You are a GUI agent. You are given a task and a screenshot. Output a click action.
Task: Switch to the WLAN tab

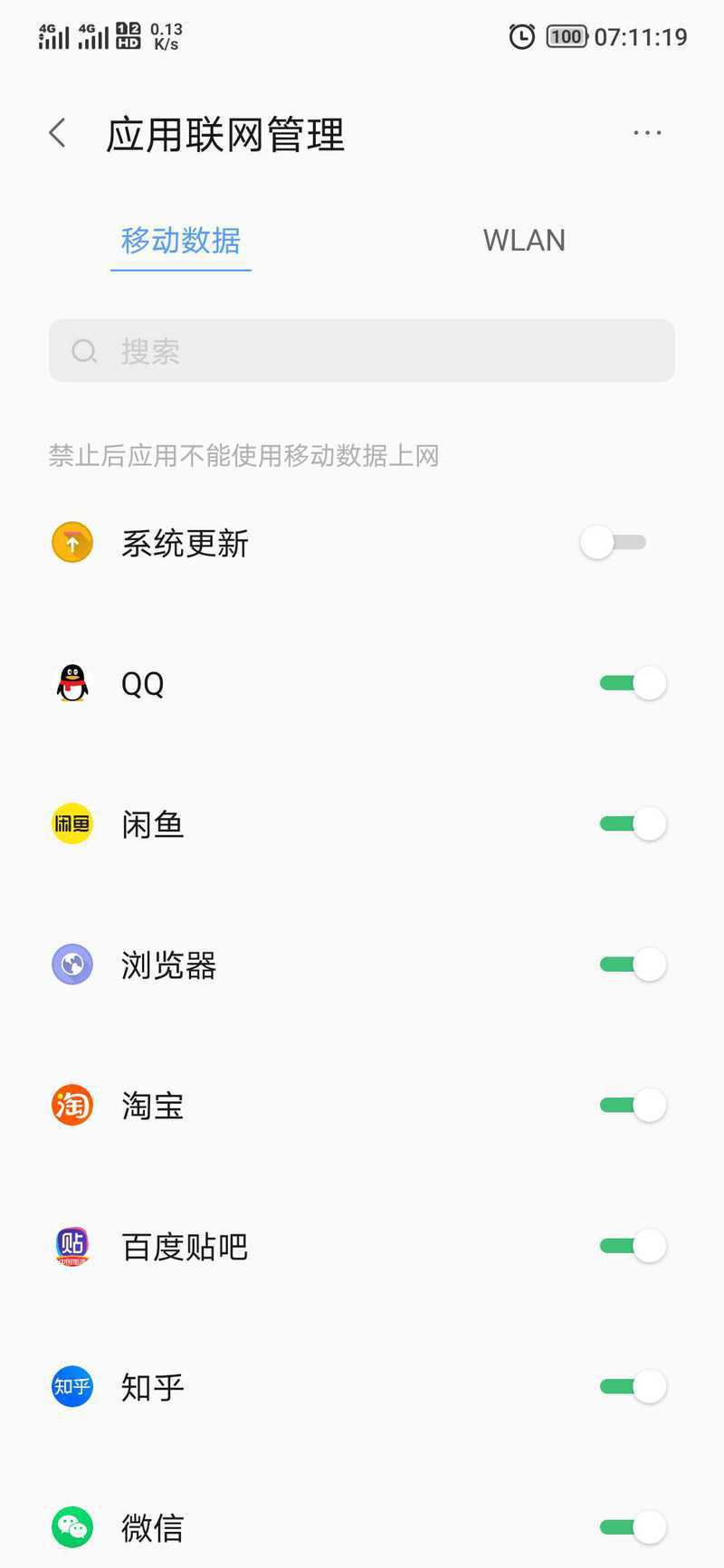[x=524, y=241]
